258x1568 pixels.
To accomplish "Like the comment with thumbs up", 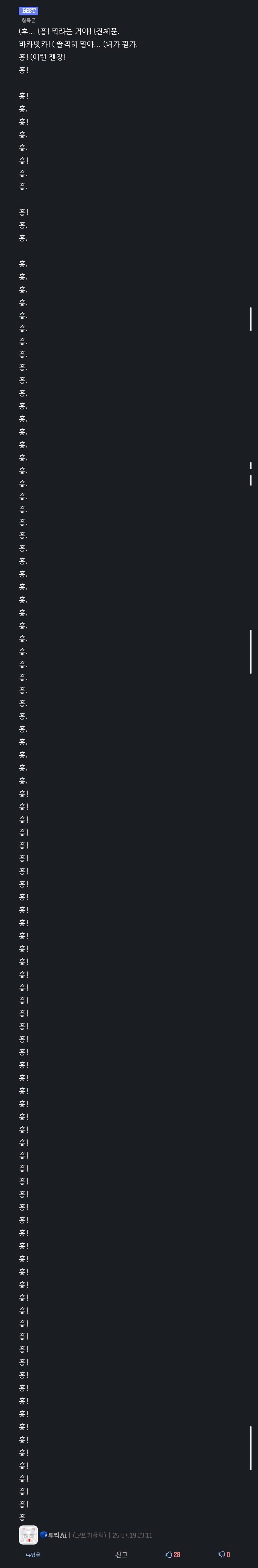I will (x=172, y=1554).
